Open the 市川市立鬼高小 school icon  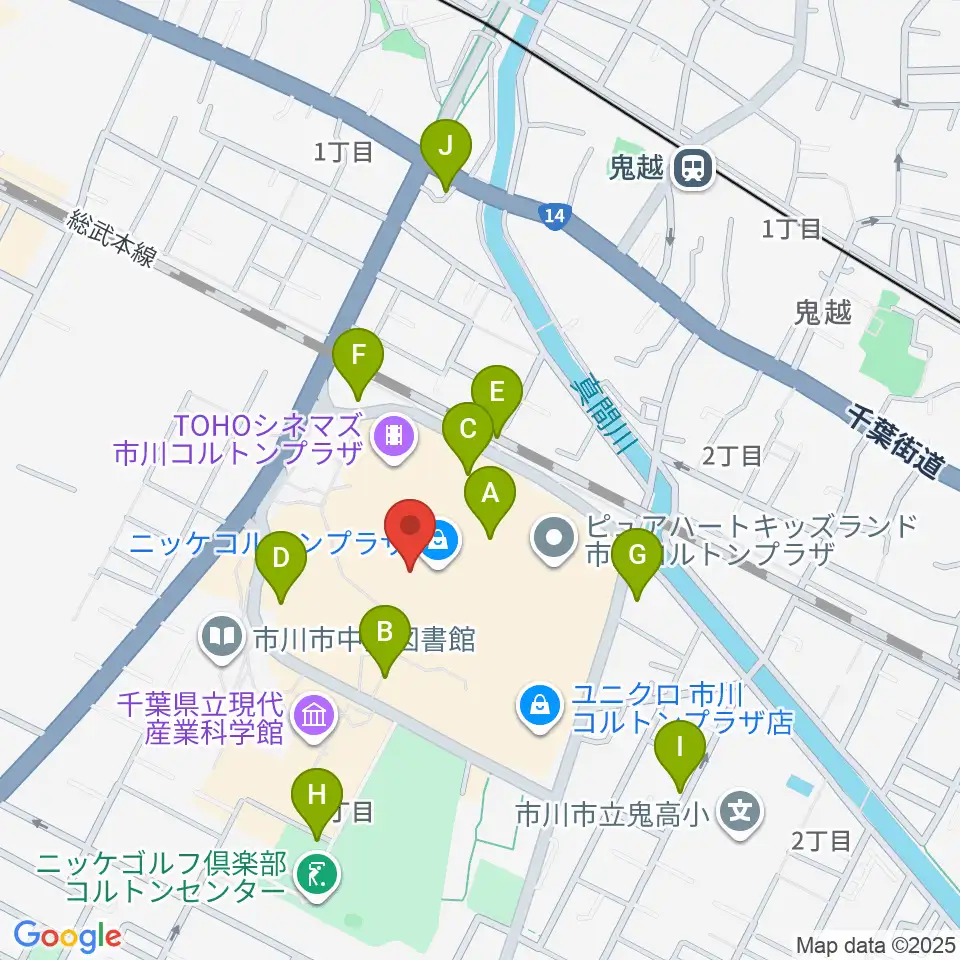pyautogui.click(x=741, y=814)
